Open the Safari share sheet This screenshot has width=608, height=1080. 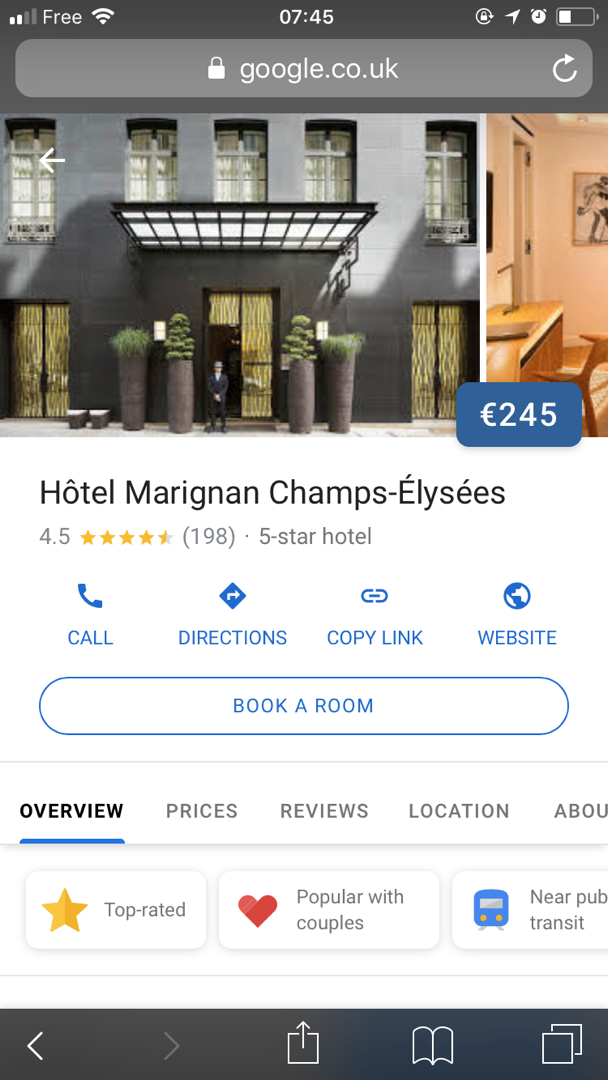pyautogui.click(x=303, y=1046)
